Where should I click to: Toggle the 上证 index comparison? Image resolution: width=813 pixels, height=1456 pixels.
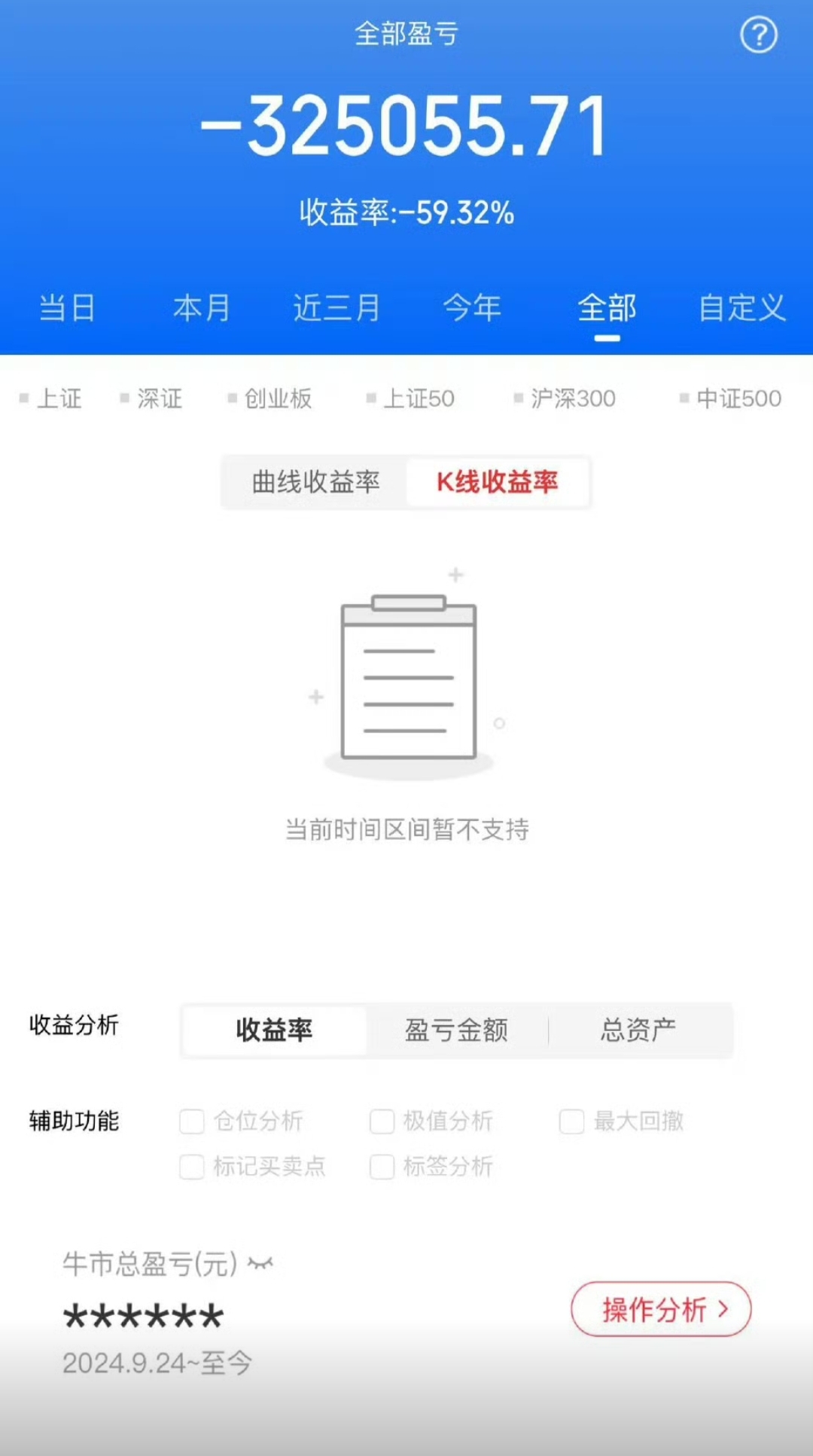[x=51, y=398]
